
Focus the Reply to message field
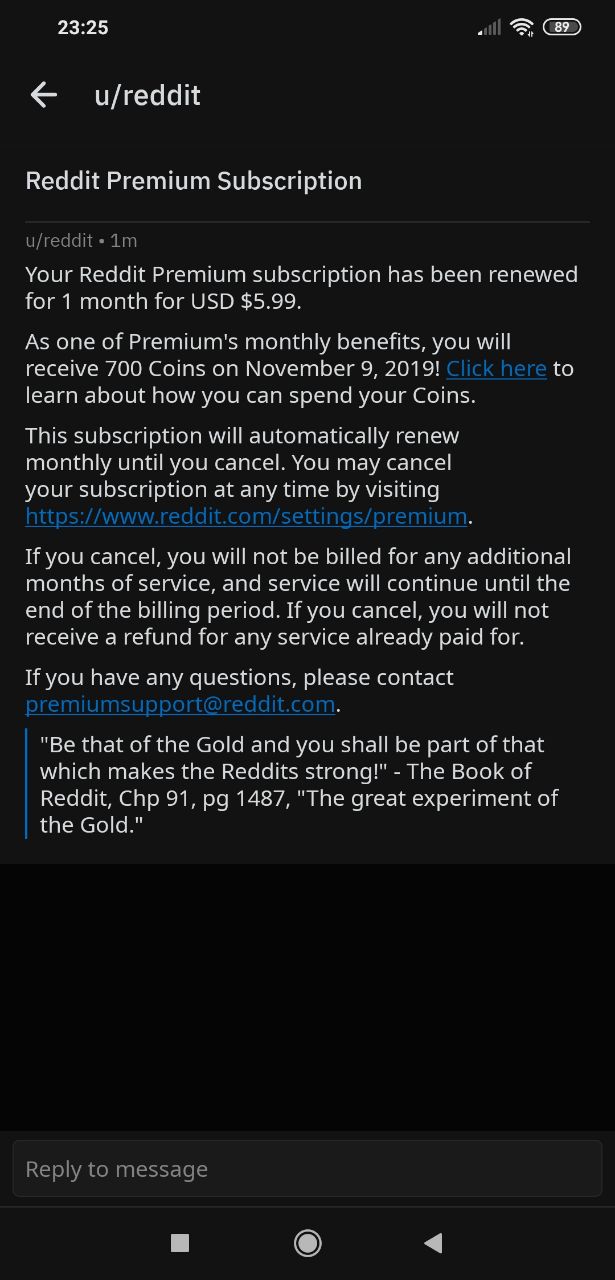click(307, 1168)
